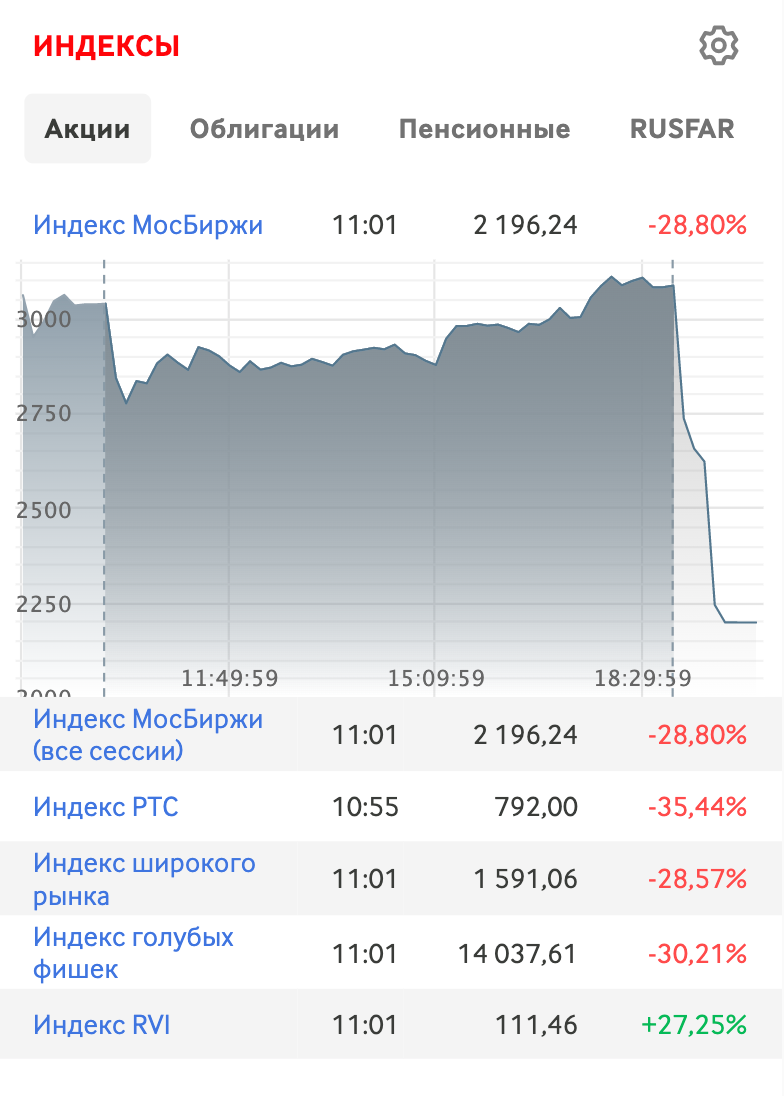The width and height of the screenshot is (784, 1096).
Task: Switch to the Облигации tab
Action: click(264, 129)
